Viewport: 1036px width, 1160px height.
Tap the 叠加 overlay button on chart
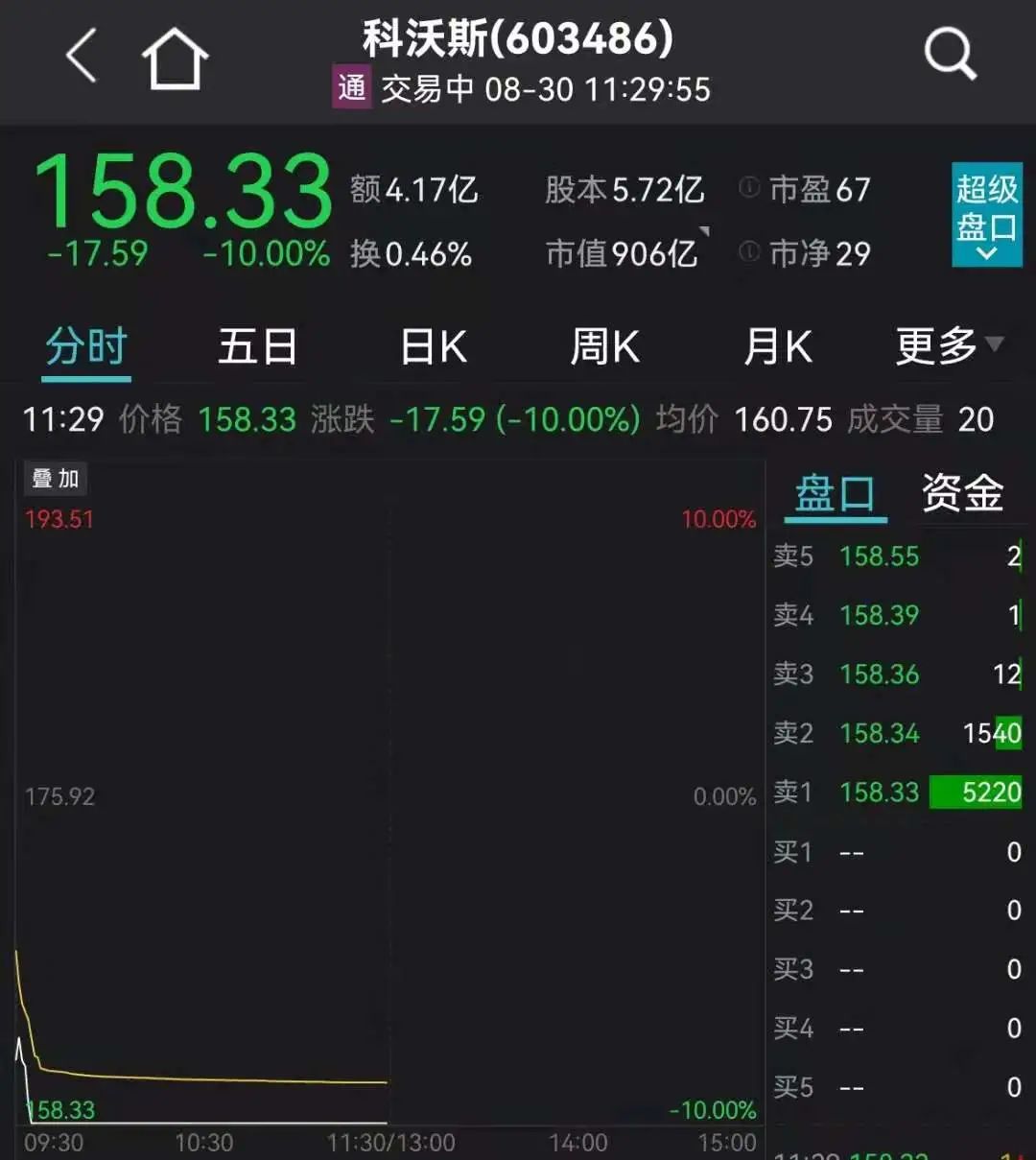click(x=56, y=478)
